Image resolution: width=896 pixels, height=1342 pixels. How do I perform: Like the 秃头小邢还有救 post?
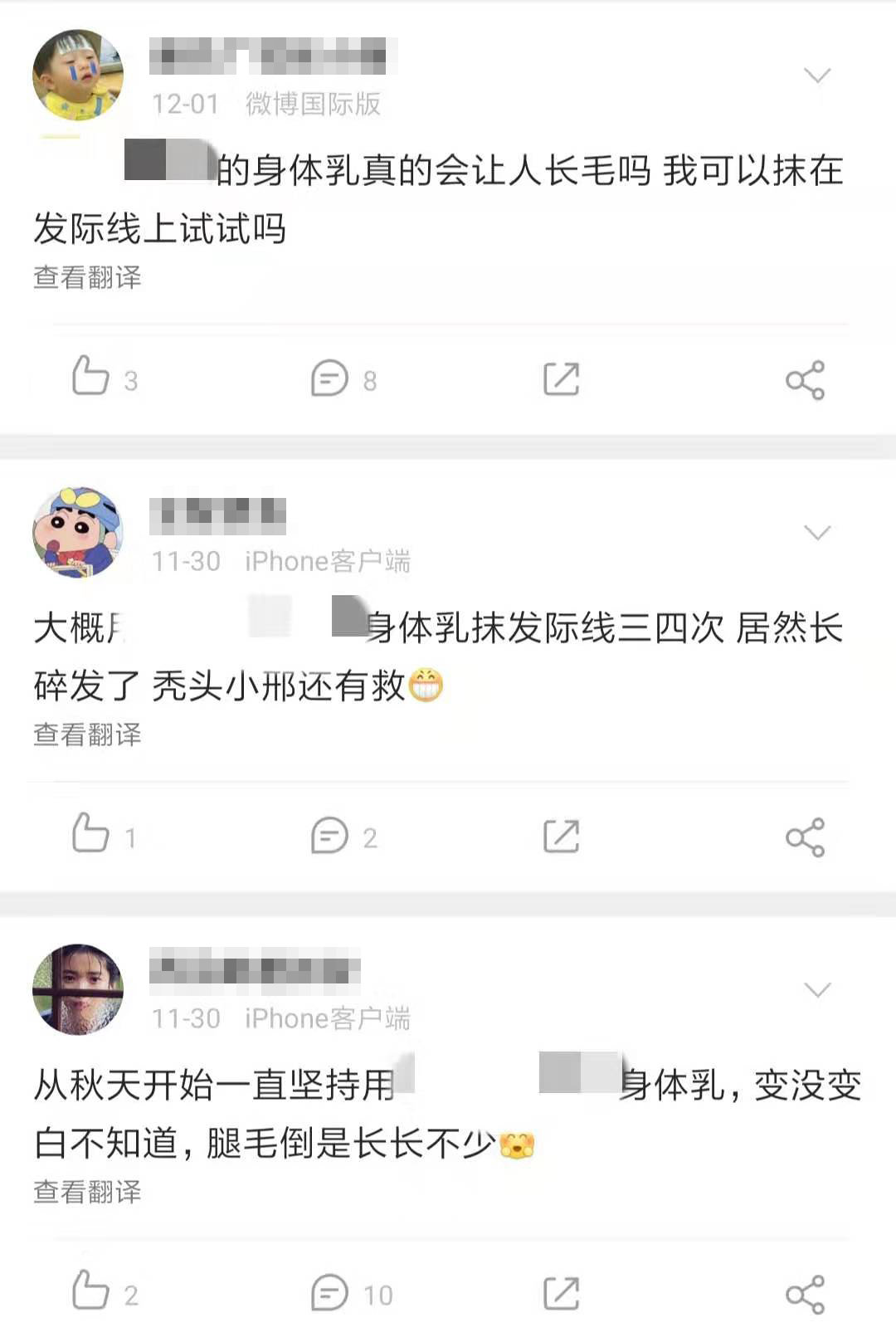pos(91,835)
